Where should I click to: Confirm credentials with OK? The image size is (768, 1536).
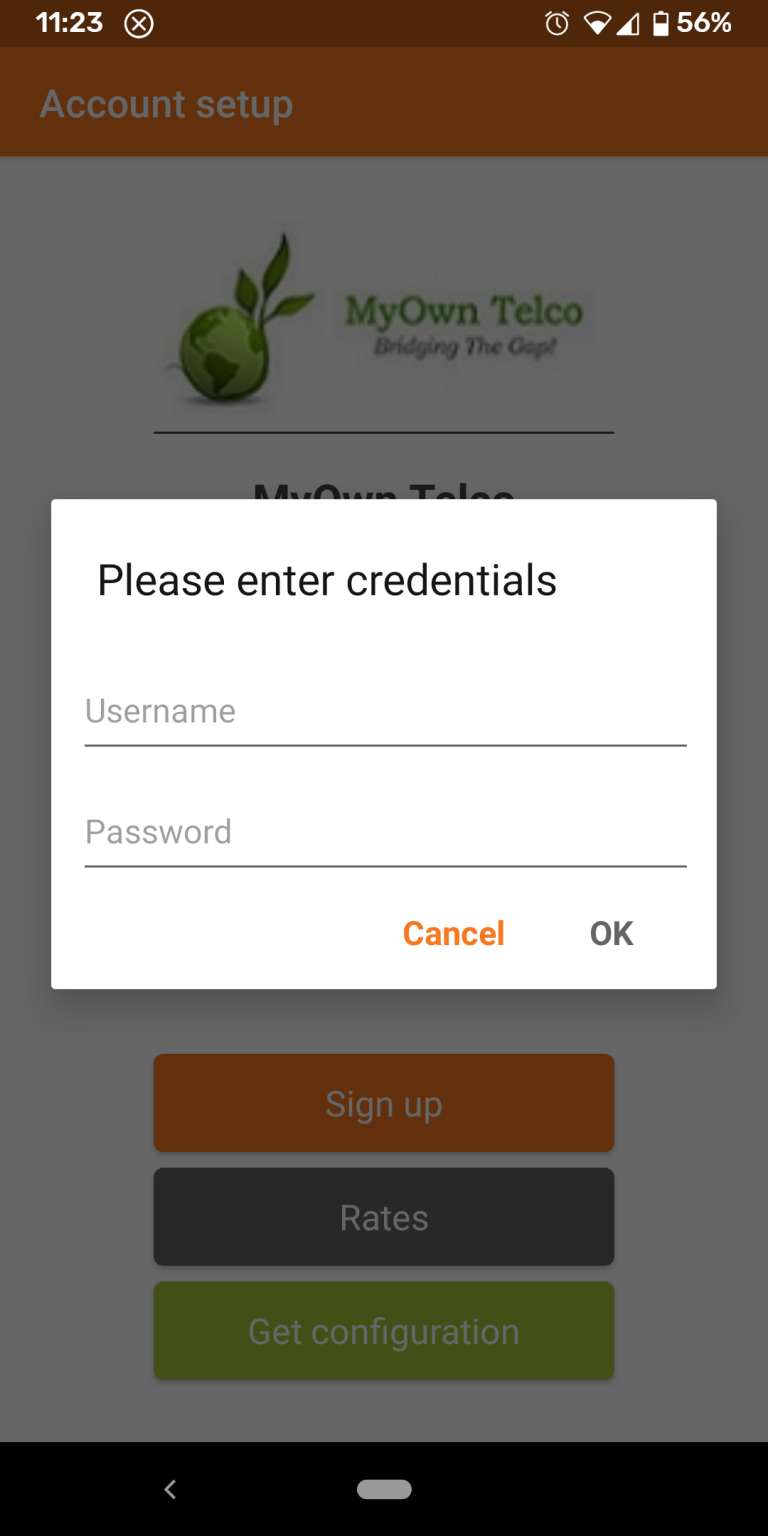610,933
